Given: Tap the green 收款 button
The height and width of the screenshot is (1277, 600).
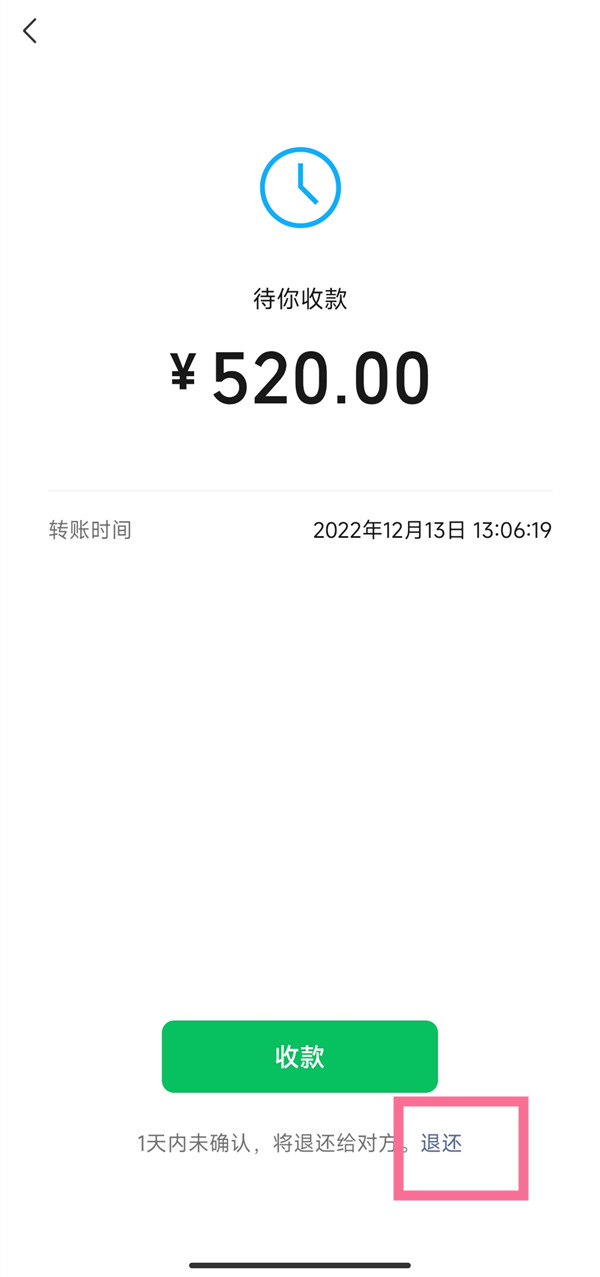Looking at the screenshot, I should pos(299,1056).
